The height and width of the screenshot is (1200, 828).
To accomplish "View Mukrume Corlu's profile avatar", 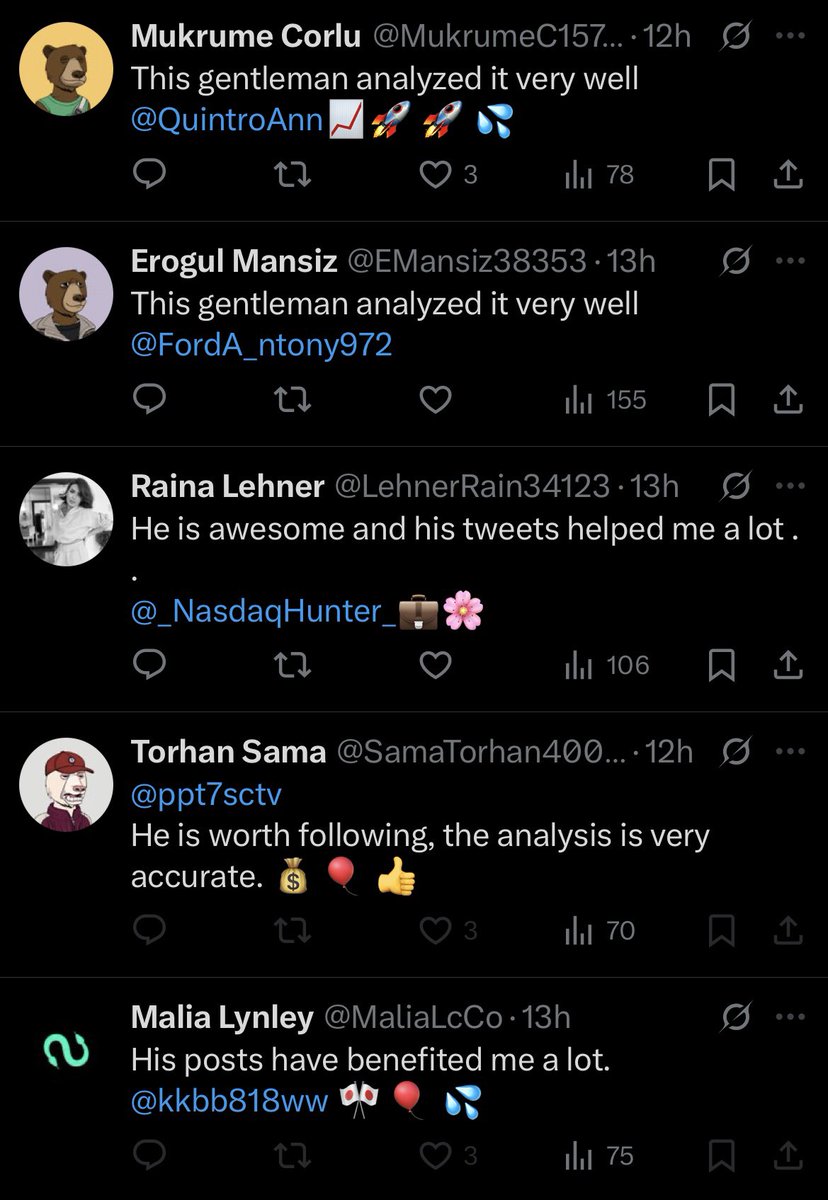I will tap(65, 68).
